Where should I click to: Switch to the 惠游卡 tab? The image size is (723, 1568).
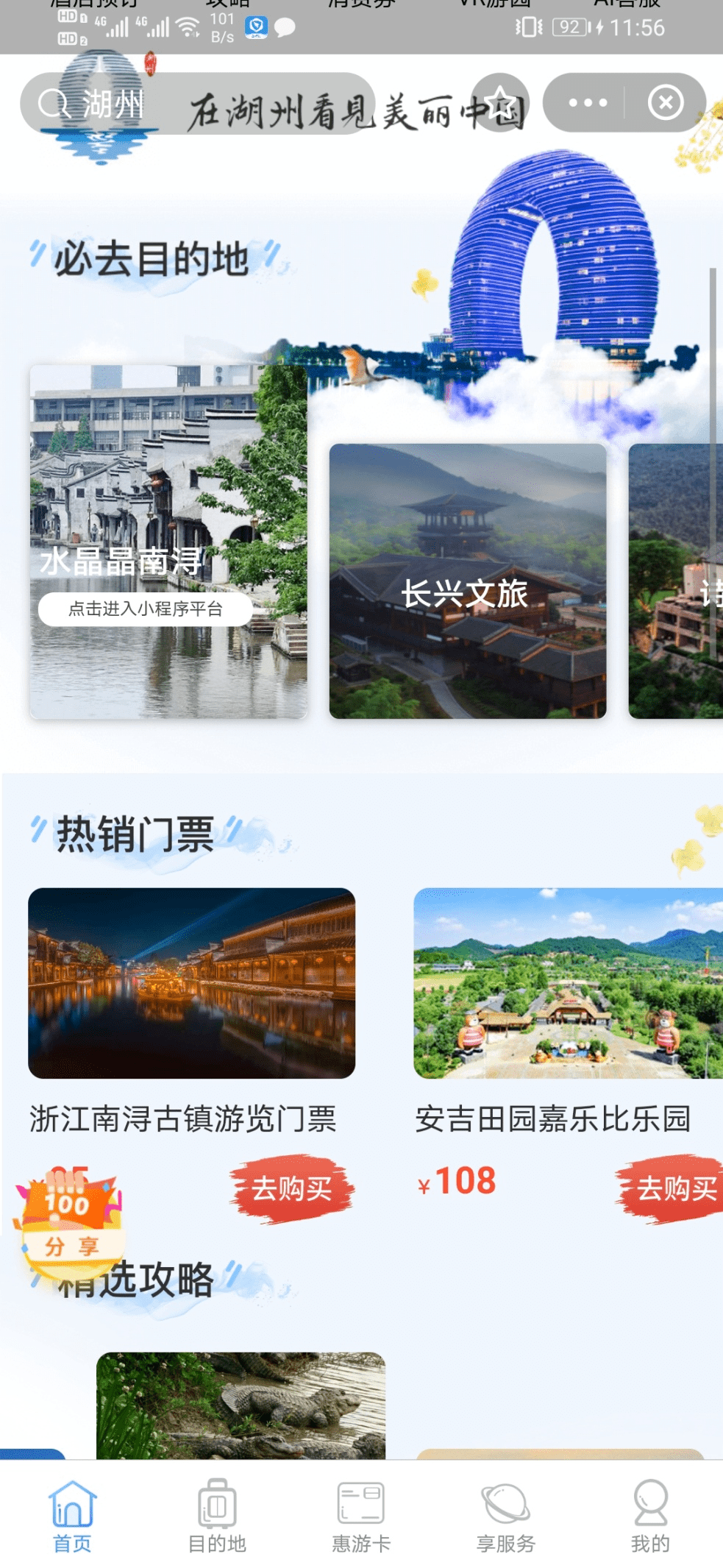pos(361,1516)
